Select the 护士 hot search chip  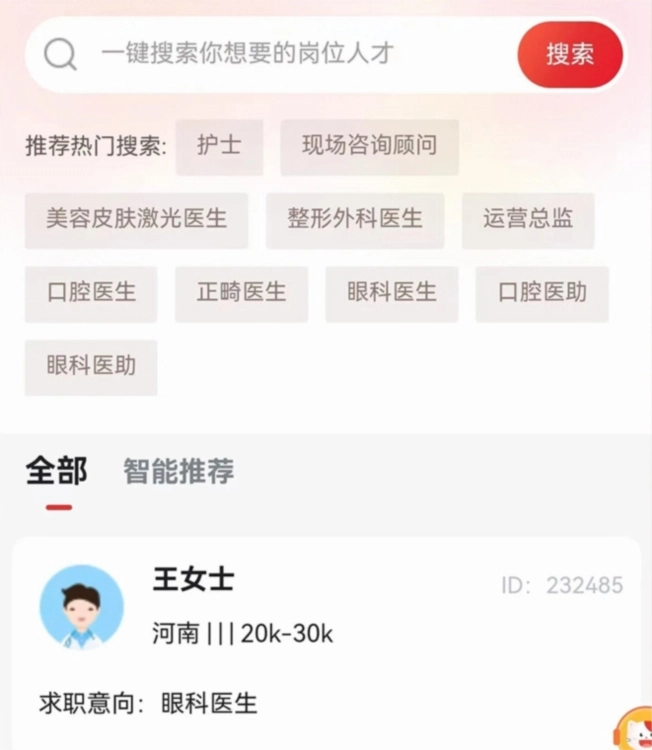click(x=219, y=146)
